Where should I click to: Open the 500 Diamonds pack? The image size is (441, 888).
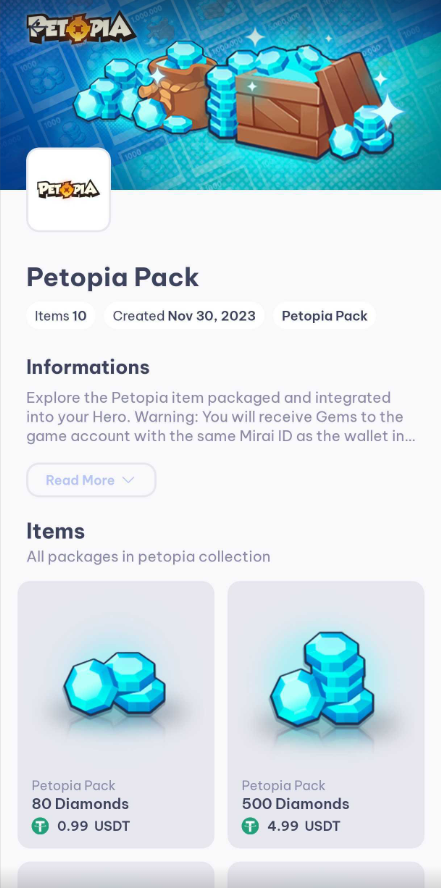point(326,714)
